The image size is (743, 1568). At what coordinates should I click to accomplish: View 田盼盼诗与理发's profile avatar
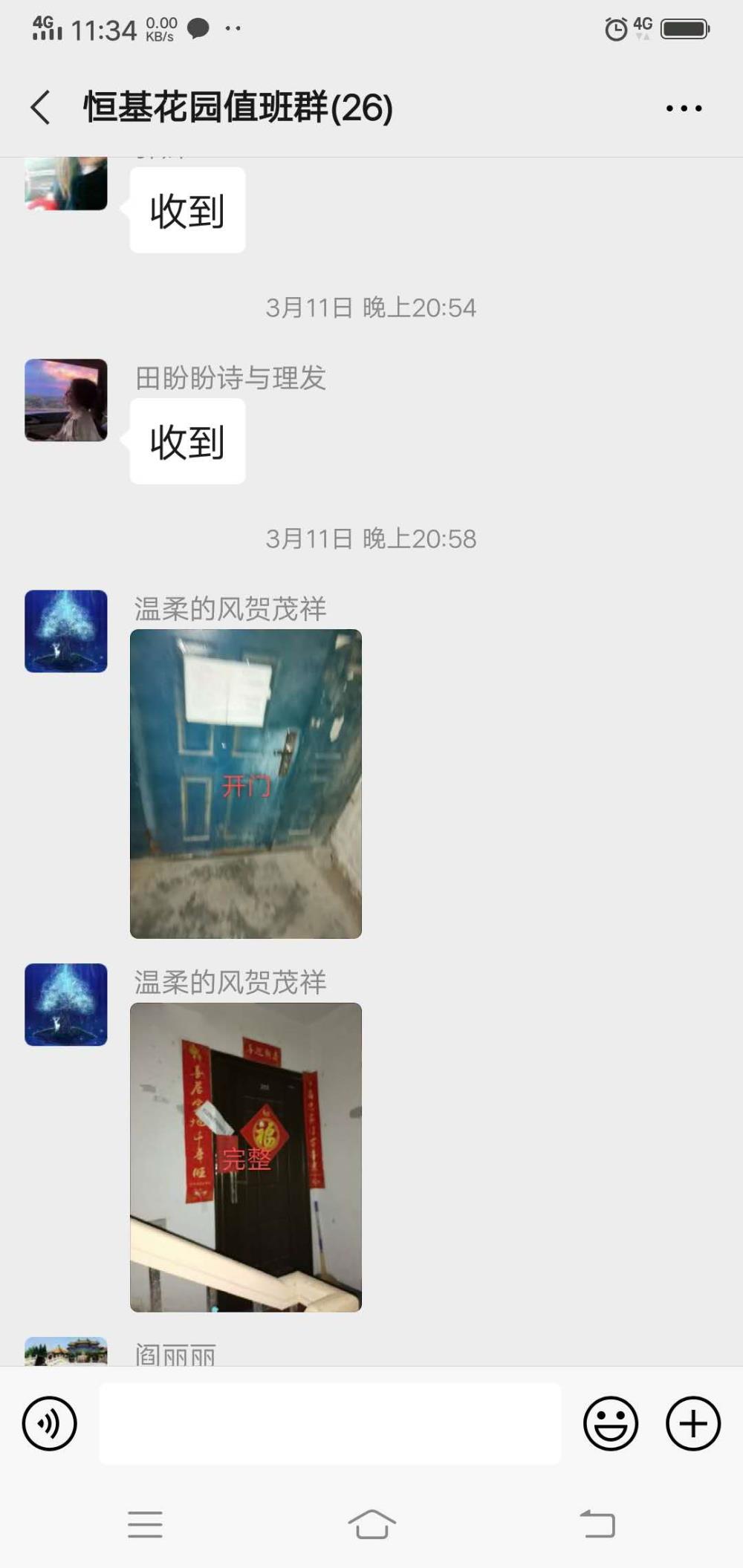pyautogui.click(x=66, y=400)
